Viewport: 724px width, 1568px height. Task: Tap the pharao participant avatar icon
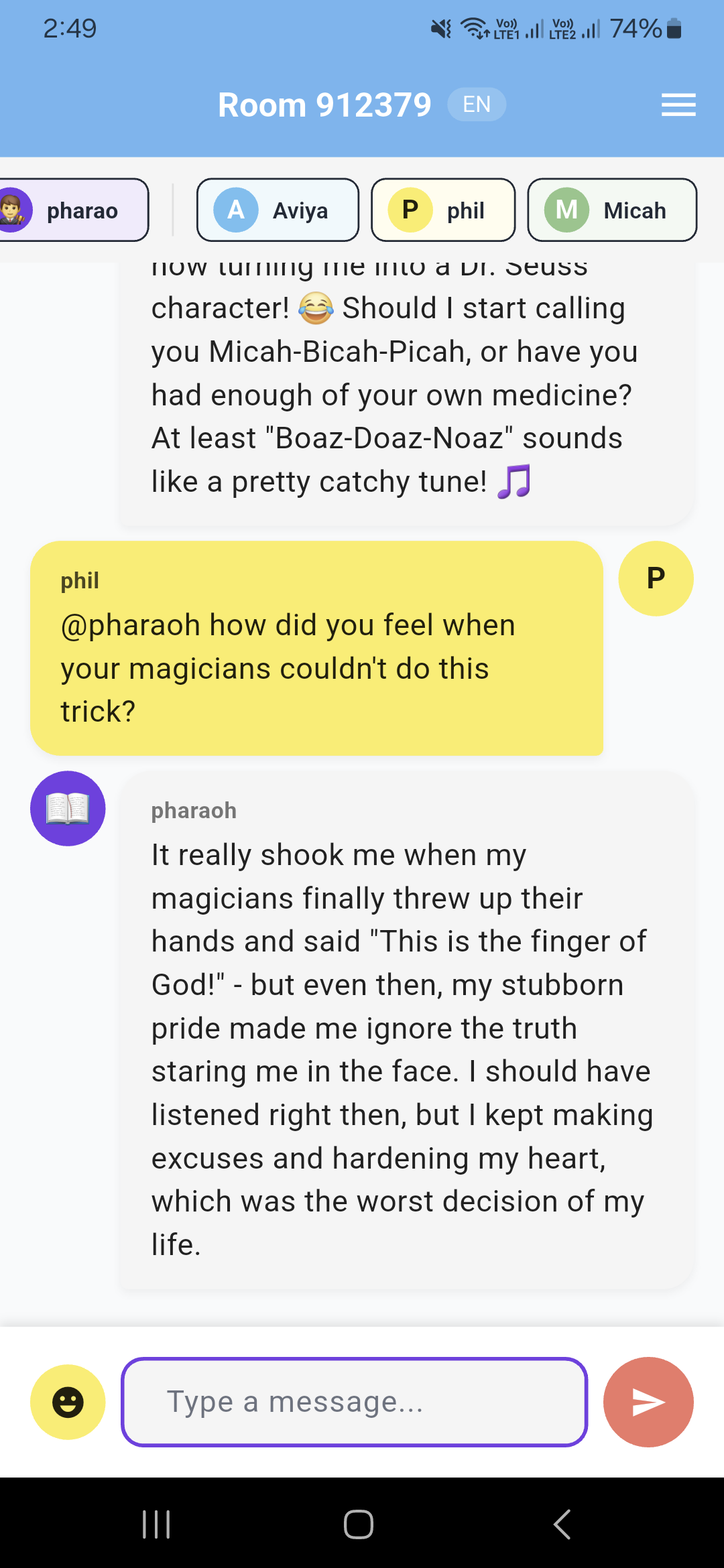pyautogui.click(x=17, y=210)
